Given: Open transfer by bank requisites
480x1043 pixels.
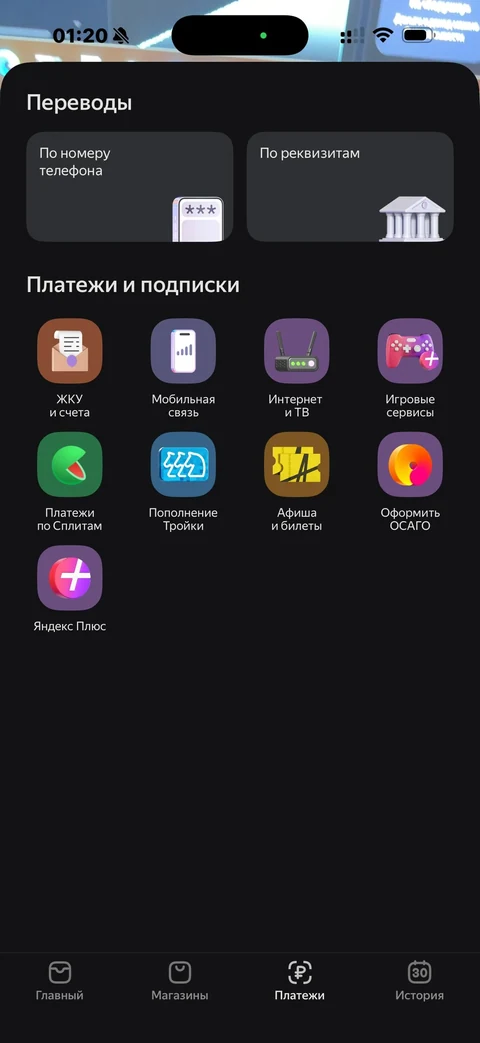Looking at the screenshot, I should point(350,187).
